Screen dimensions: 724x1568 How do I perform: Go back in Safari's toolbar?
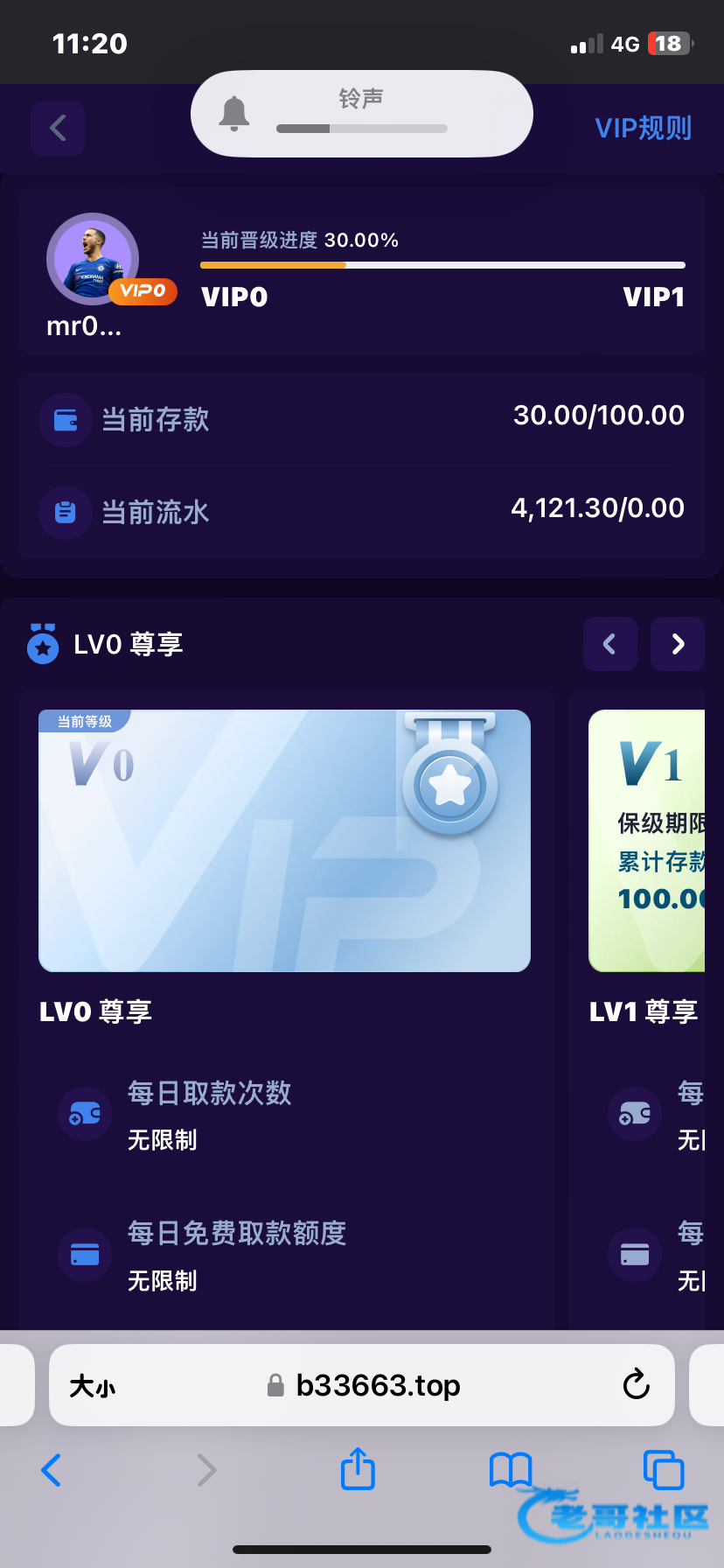tap(52, 1470)
